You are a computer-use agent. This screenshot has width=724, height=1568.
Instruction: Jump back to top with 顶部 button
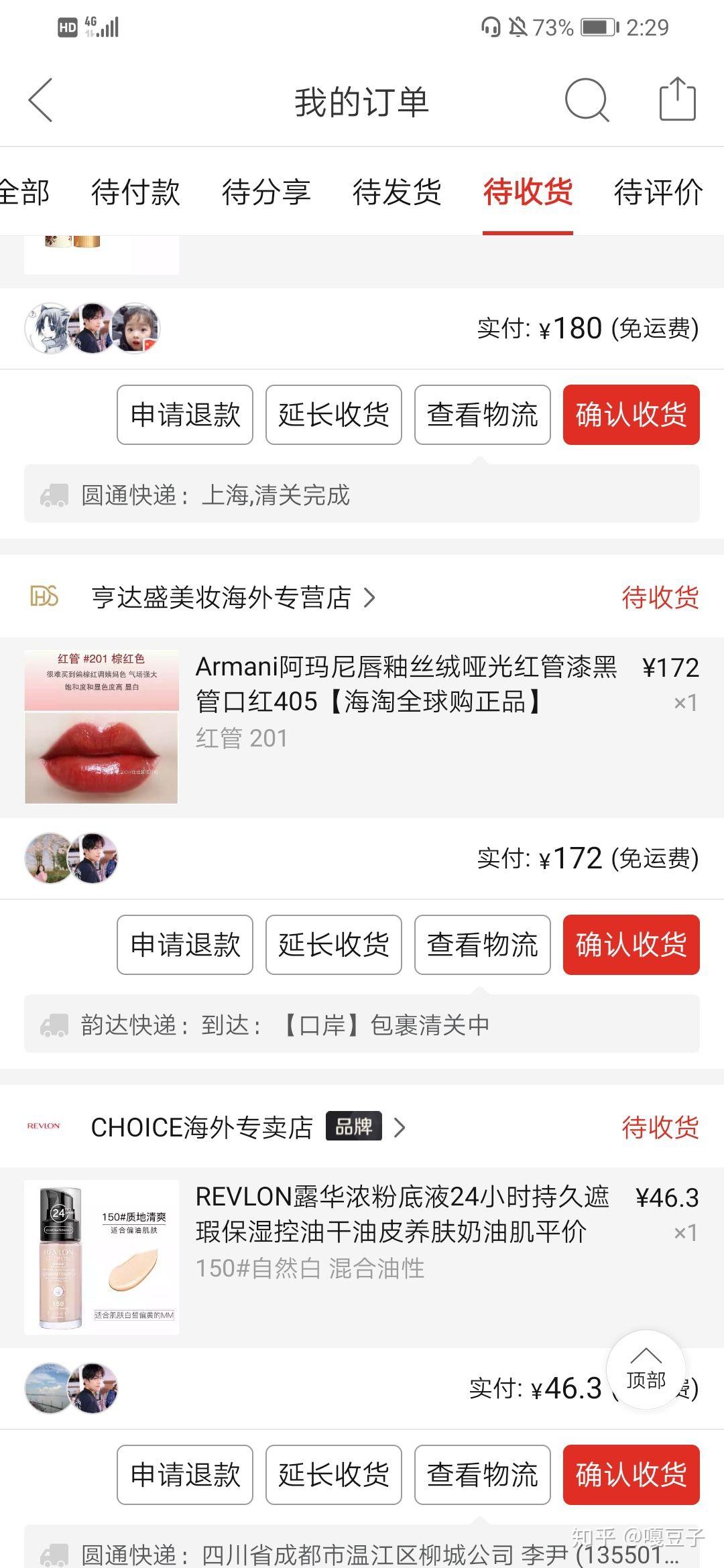click(x=646, y=1370)
